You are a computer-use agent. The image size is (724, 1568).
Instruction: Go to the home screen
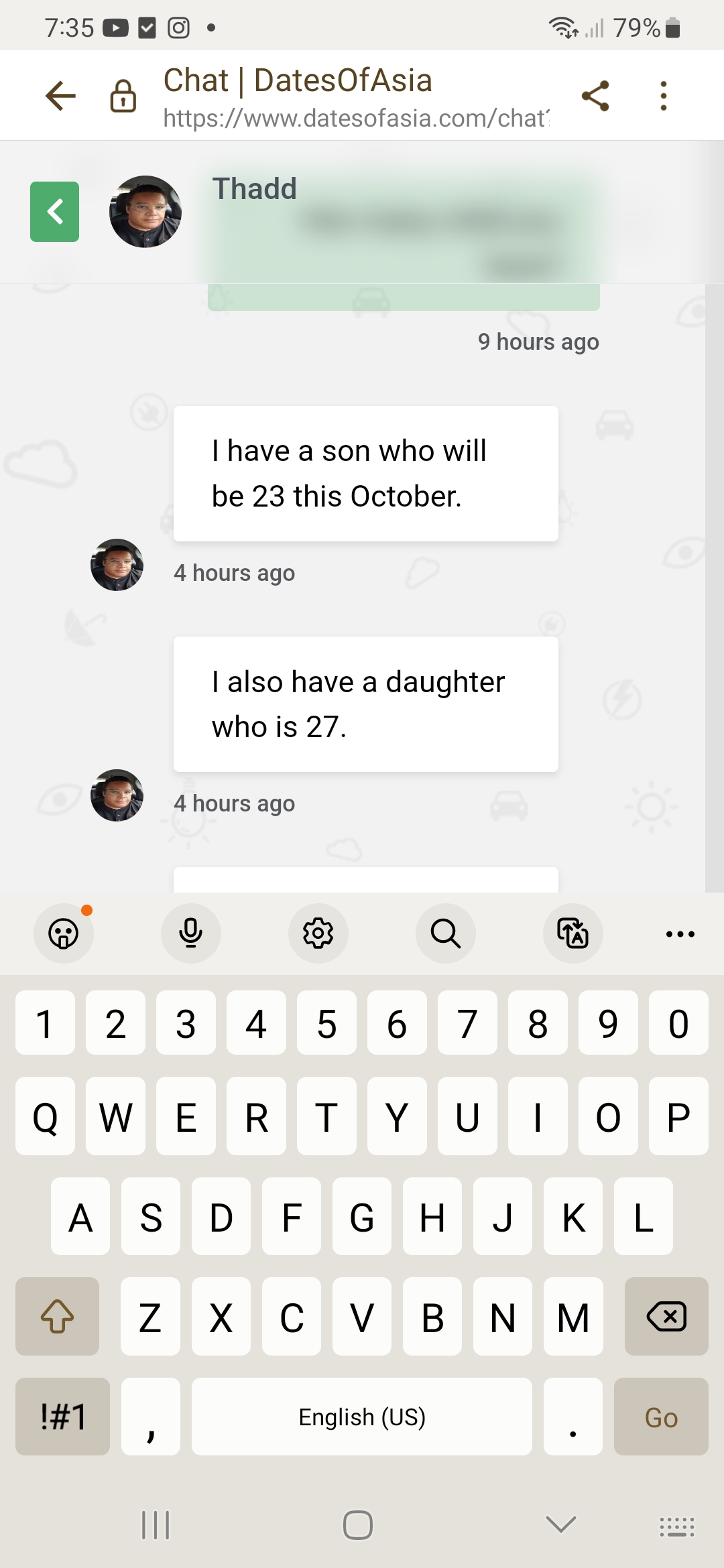358,1525
